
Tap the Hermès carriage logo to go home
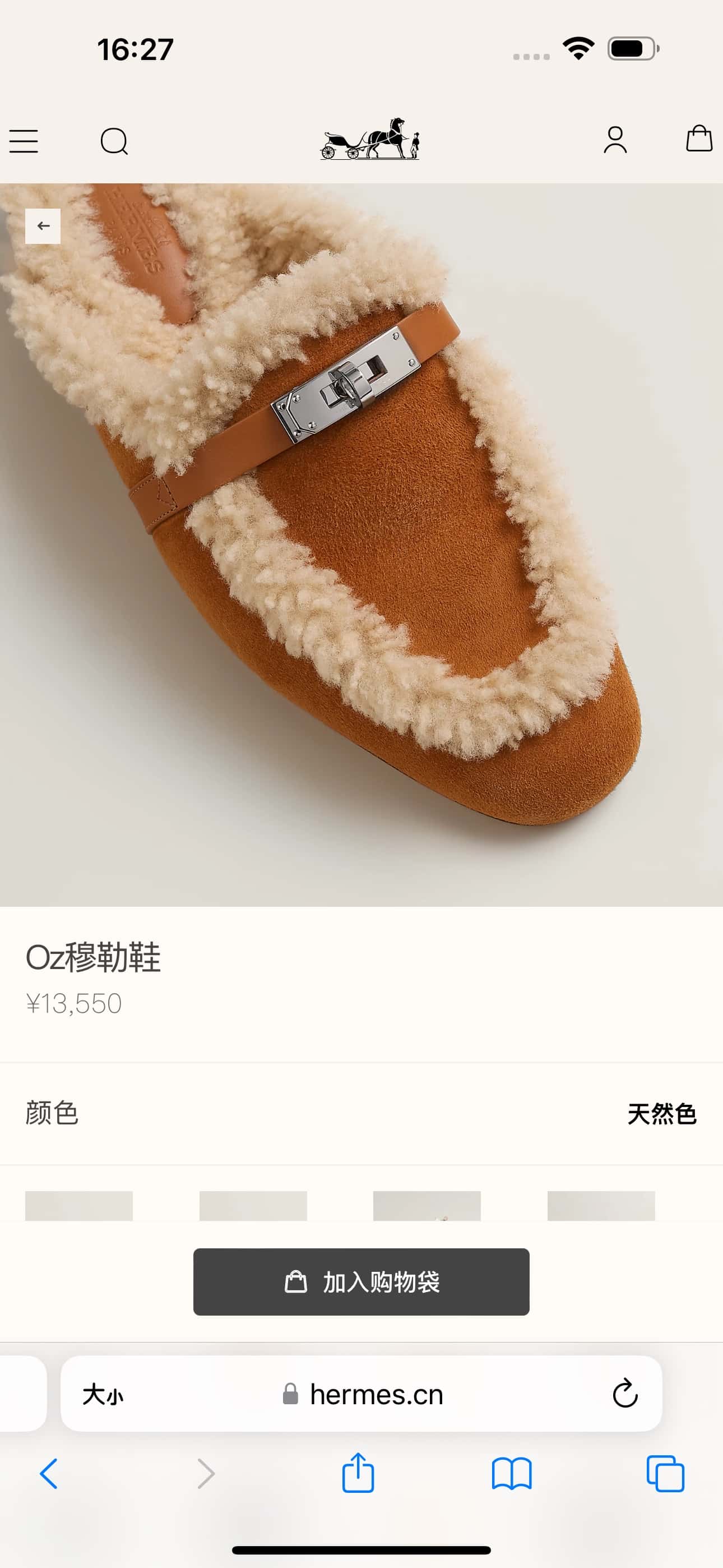pyautogui.click(x=370, y=140)
